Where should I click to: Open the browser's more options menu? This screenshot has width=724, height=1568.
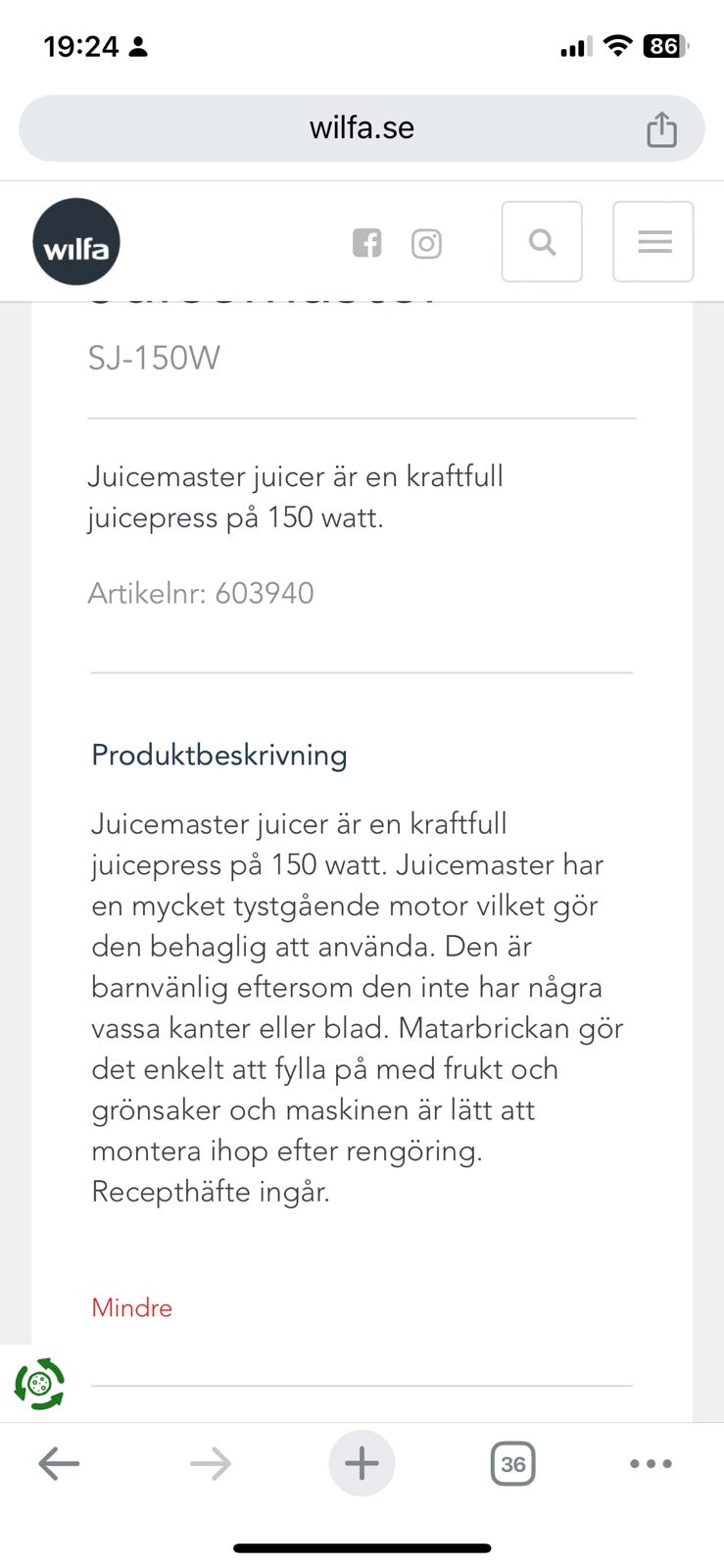651,1463
